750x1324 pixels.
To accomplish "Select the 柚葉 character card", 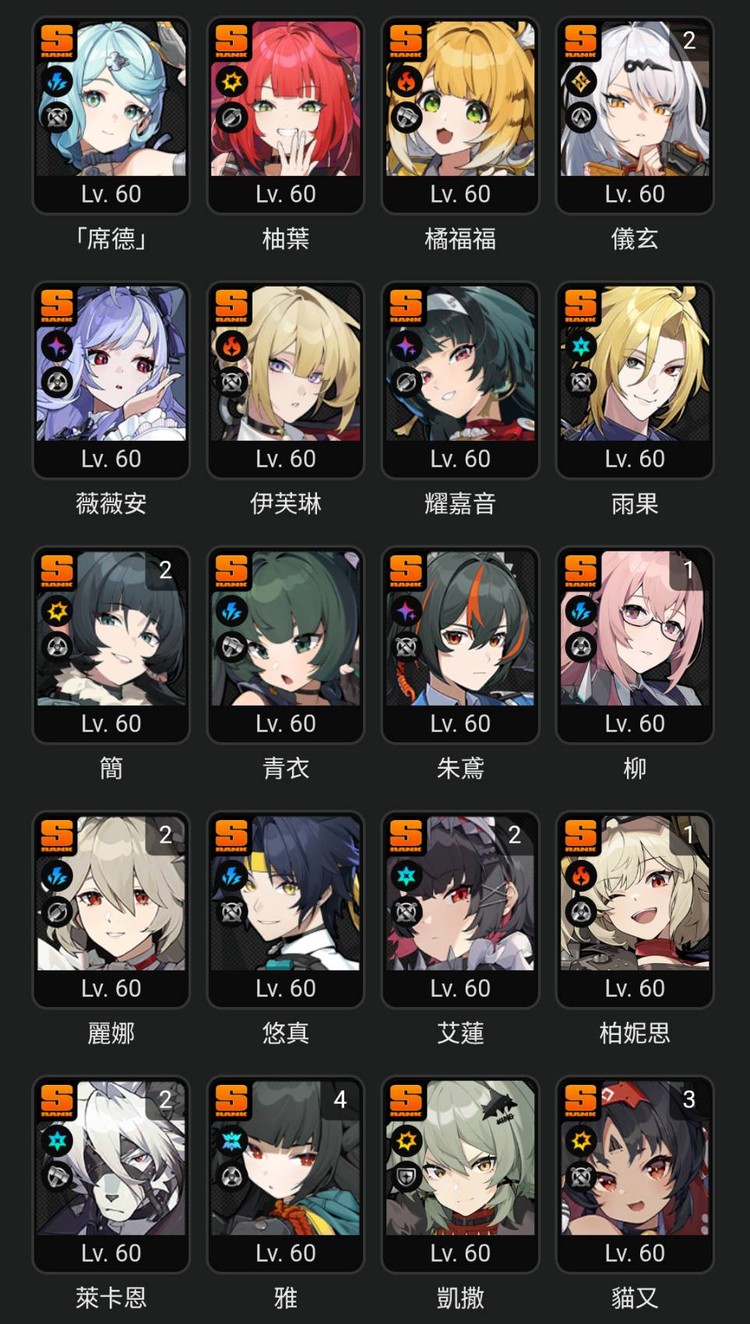I will point(286,115).
